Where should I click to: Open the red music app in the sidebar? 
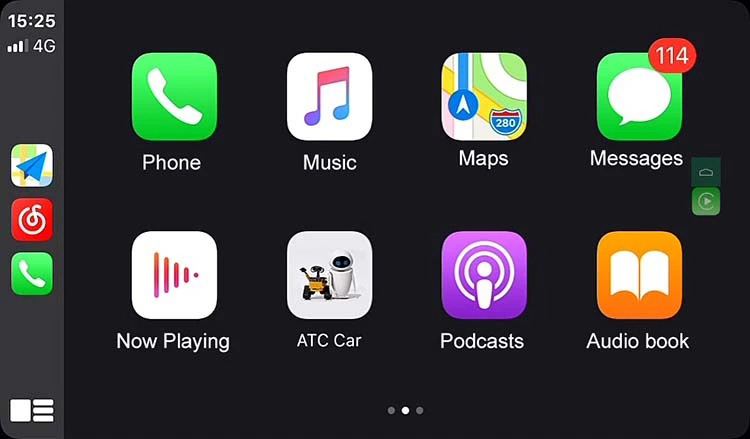pos(32,219)
